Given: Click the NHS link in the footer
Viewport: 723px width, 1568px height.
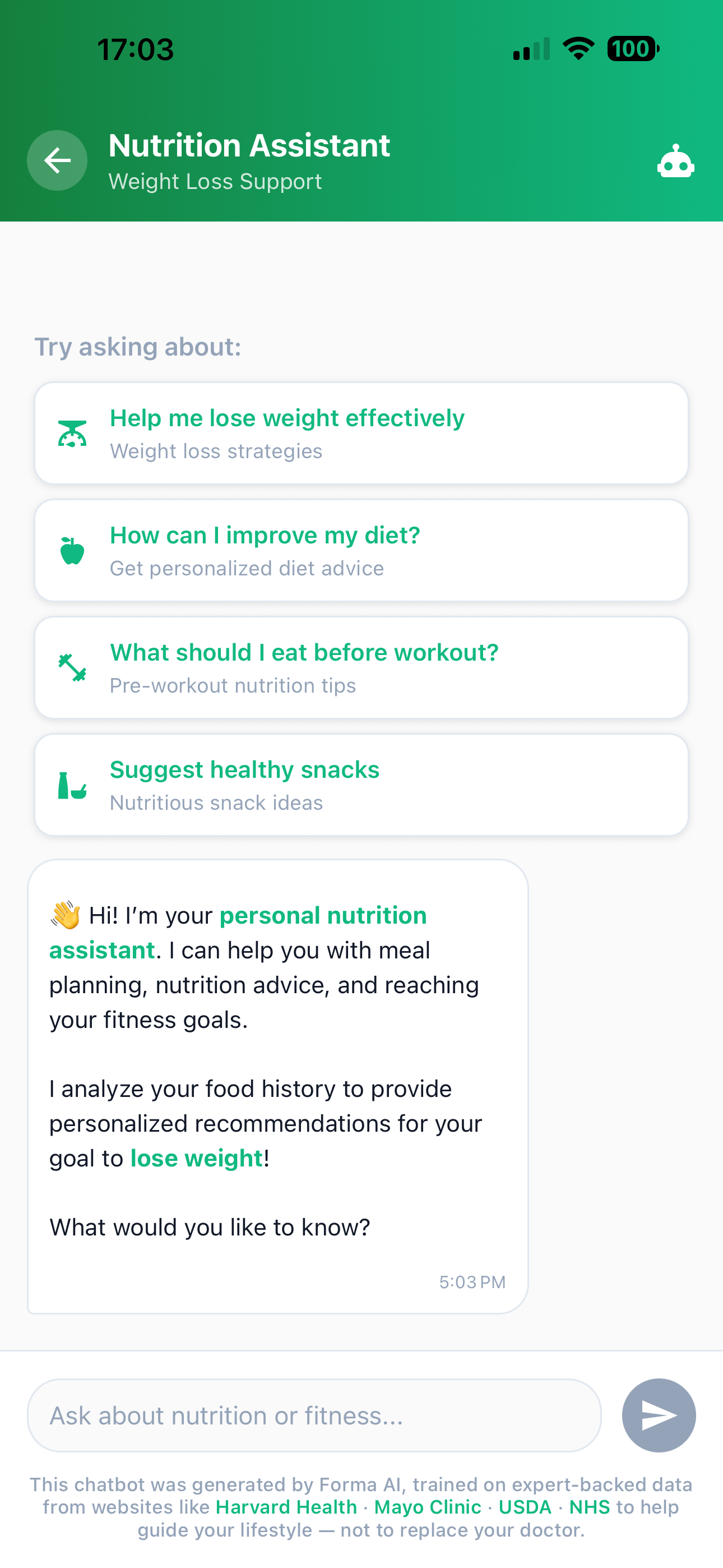Looking at the screenshot, I should tap(588, 1507).
